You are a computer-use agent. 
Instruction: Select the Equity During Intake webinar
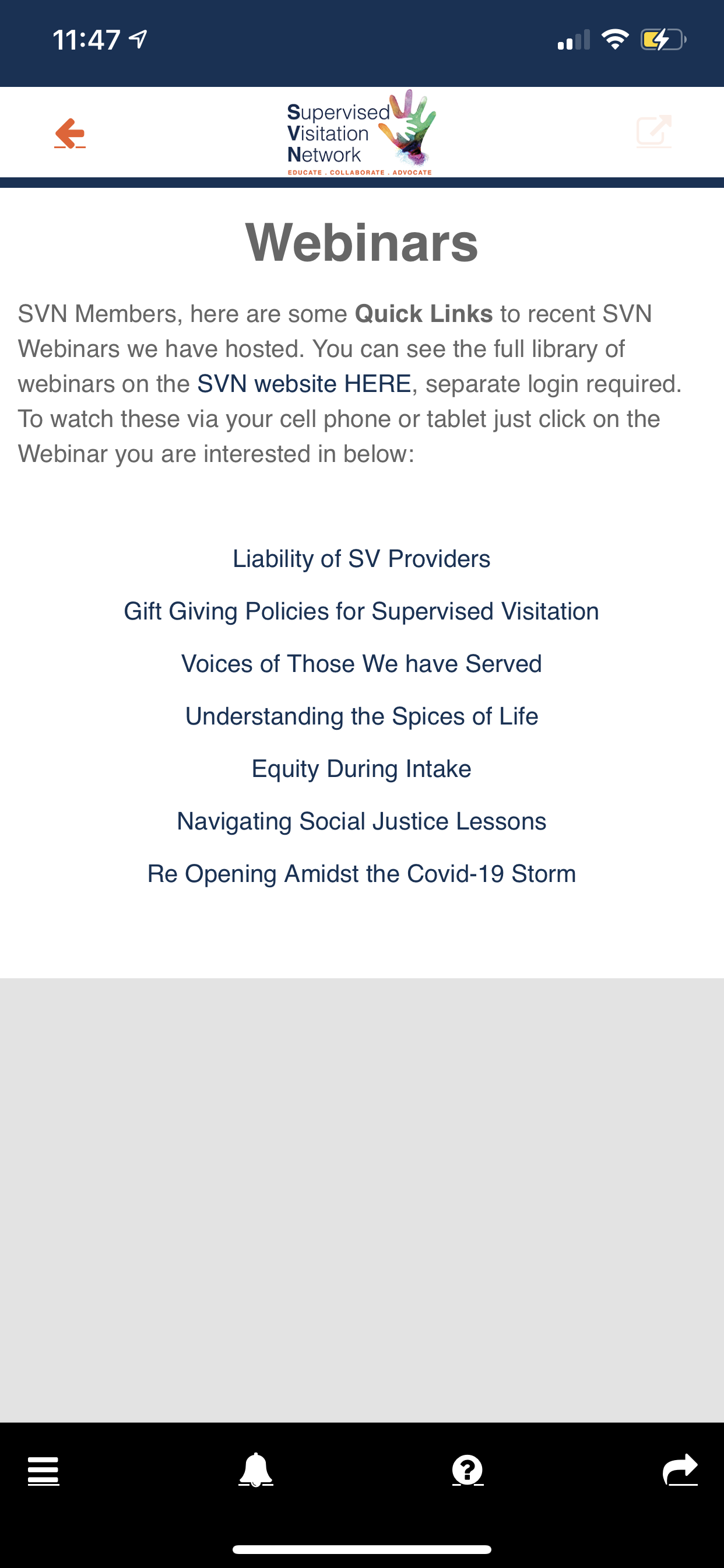tap(361, 769)
